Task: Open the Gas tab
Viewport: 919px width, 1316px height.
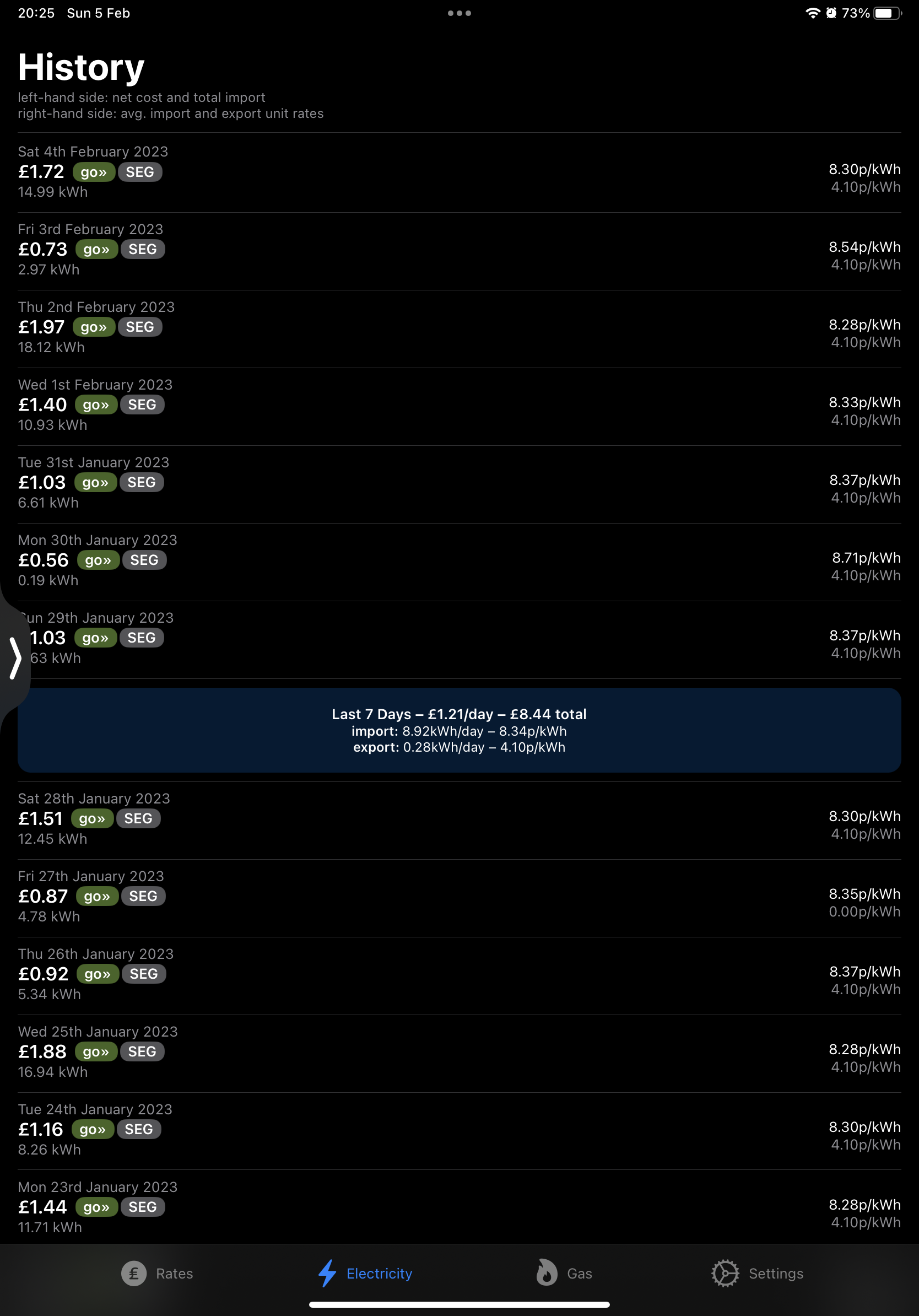Action: [564, 1273]
